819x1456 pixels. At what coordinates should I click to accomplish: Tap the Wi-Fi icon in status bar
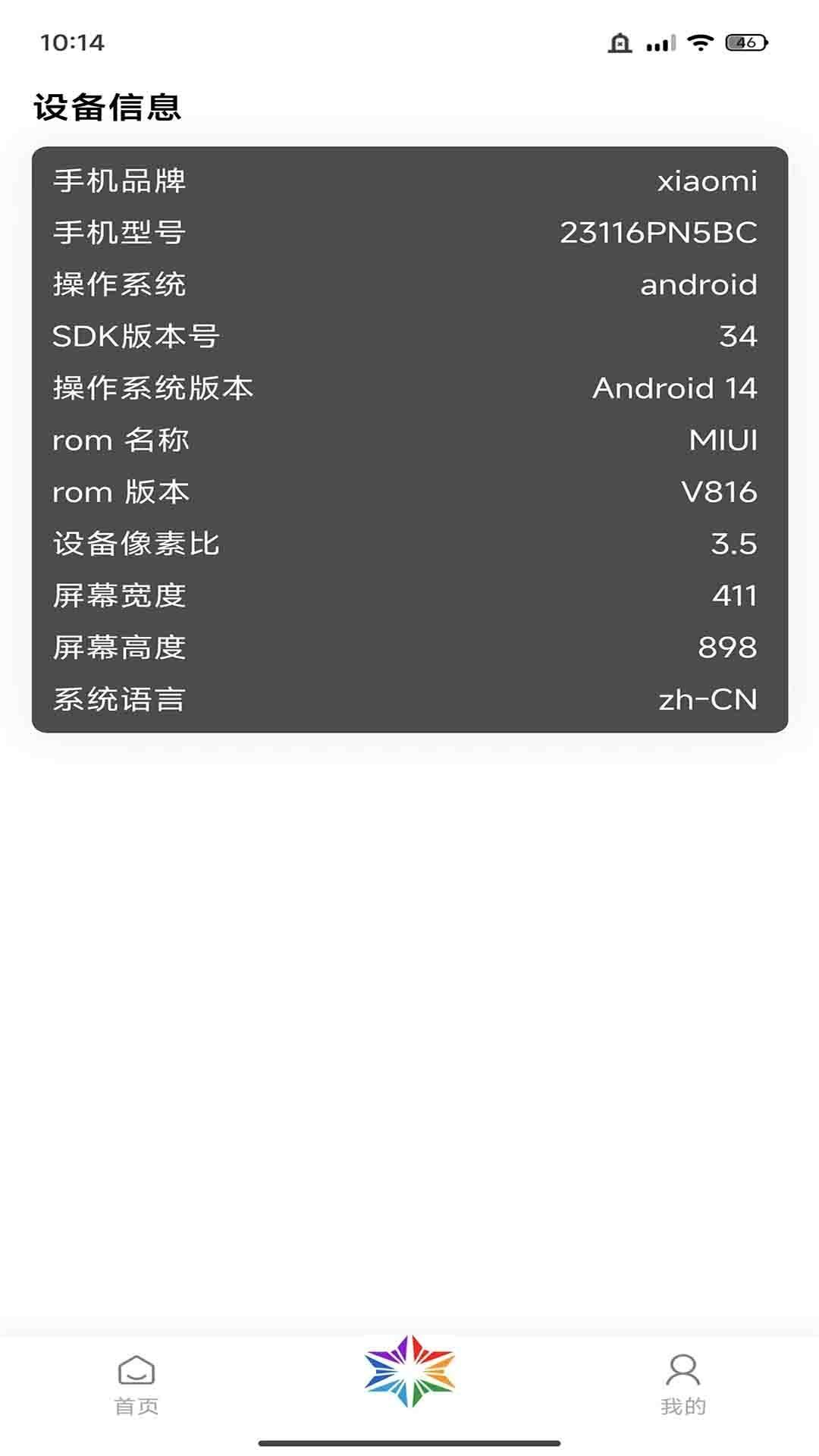(x=699, y=43)
